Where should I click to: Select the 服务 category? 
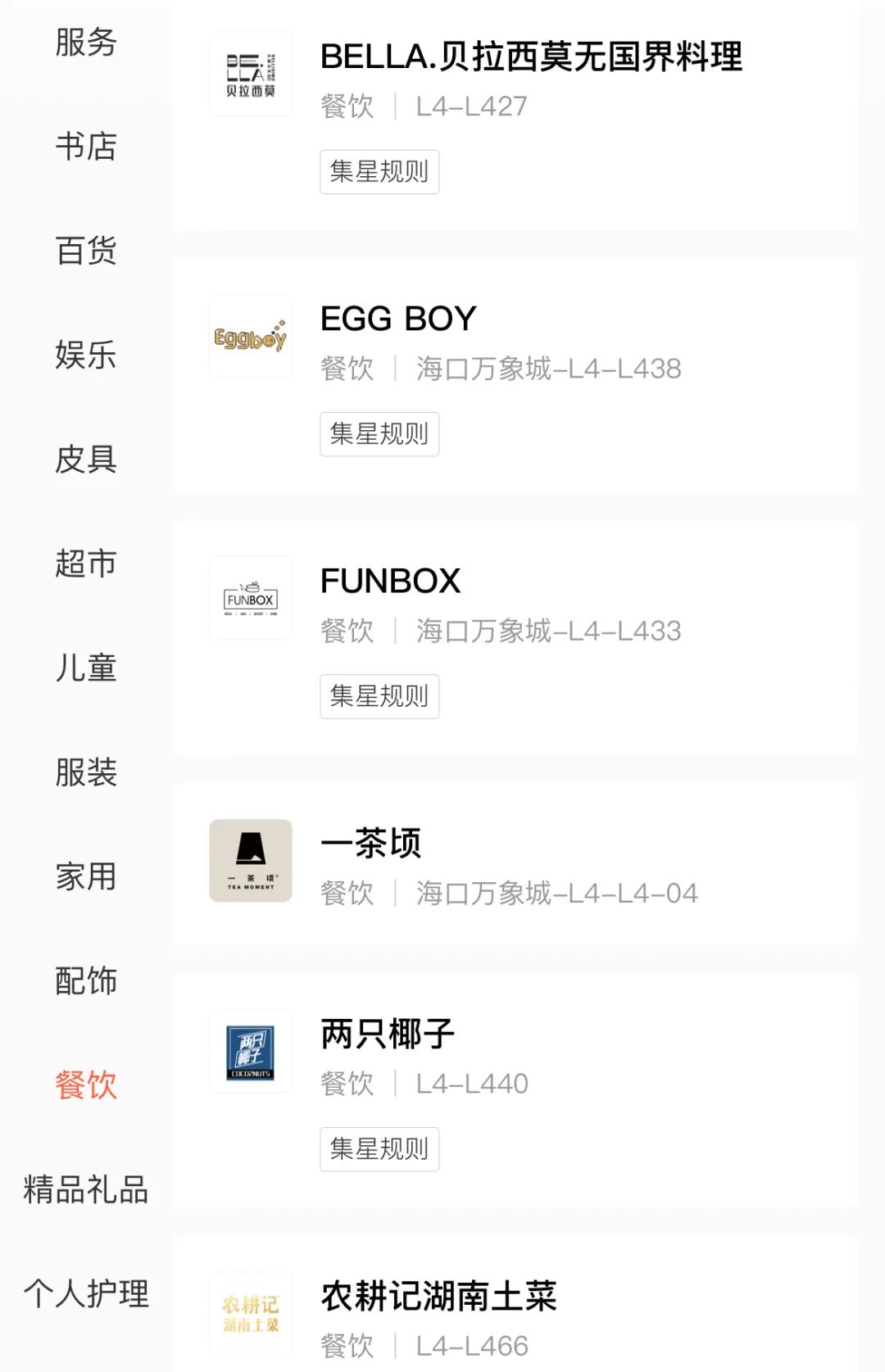[86, 42]
